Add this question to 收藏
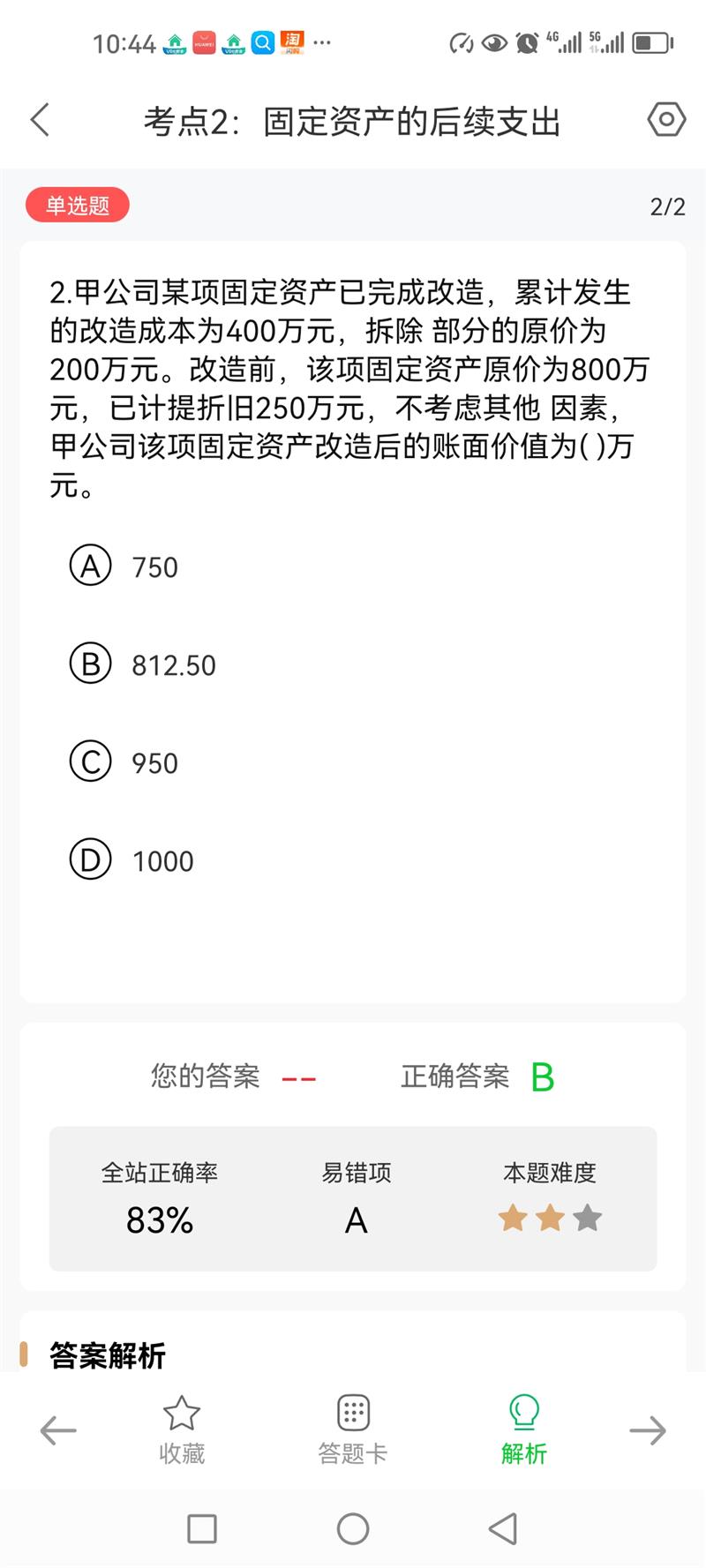 (x=182, y=1429)
